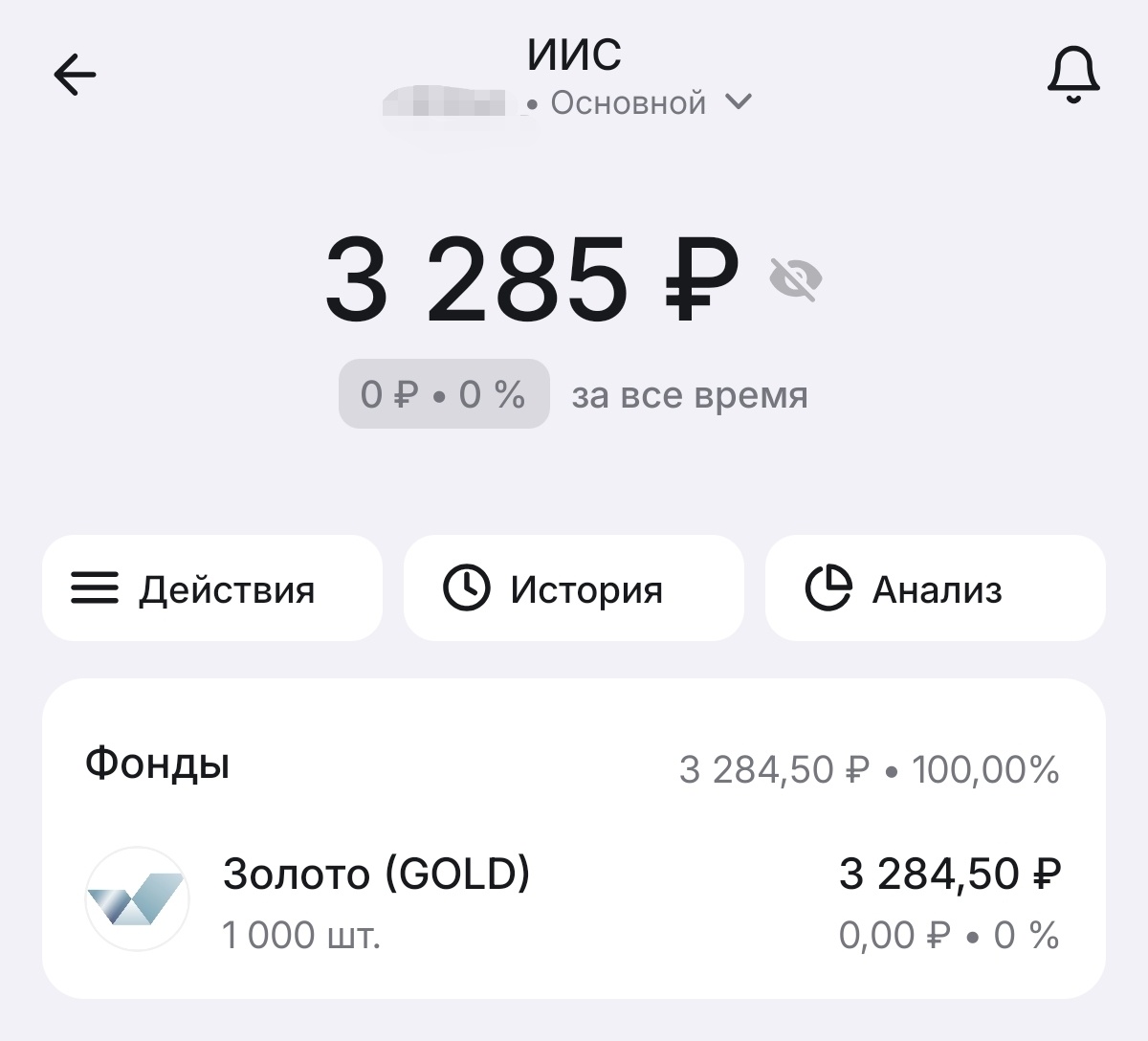This screenshot has width=1148, height=1041.
Task: Open the notifications bell
Action: coord(1073,74)
